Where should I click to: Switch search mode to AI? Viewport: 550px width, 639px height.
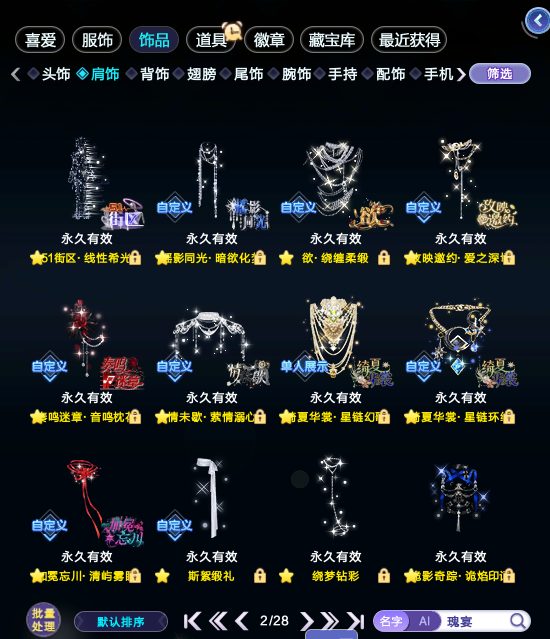425,621
